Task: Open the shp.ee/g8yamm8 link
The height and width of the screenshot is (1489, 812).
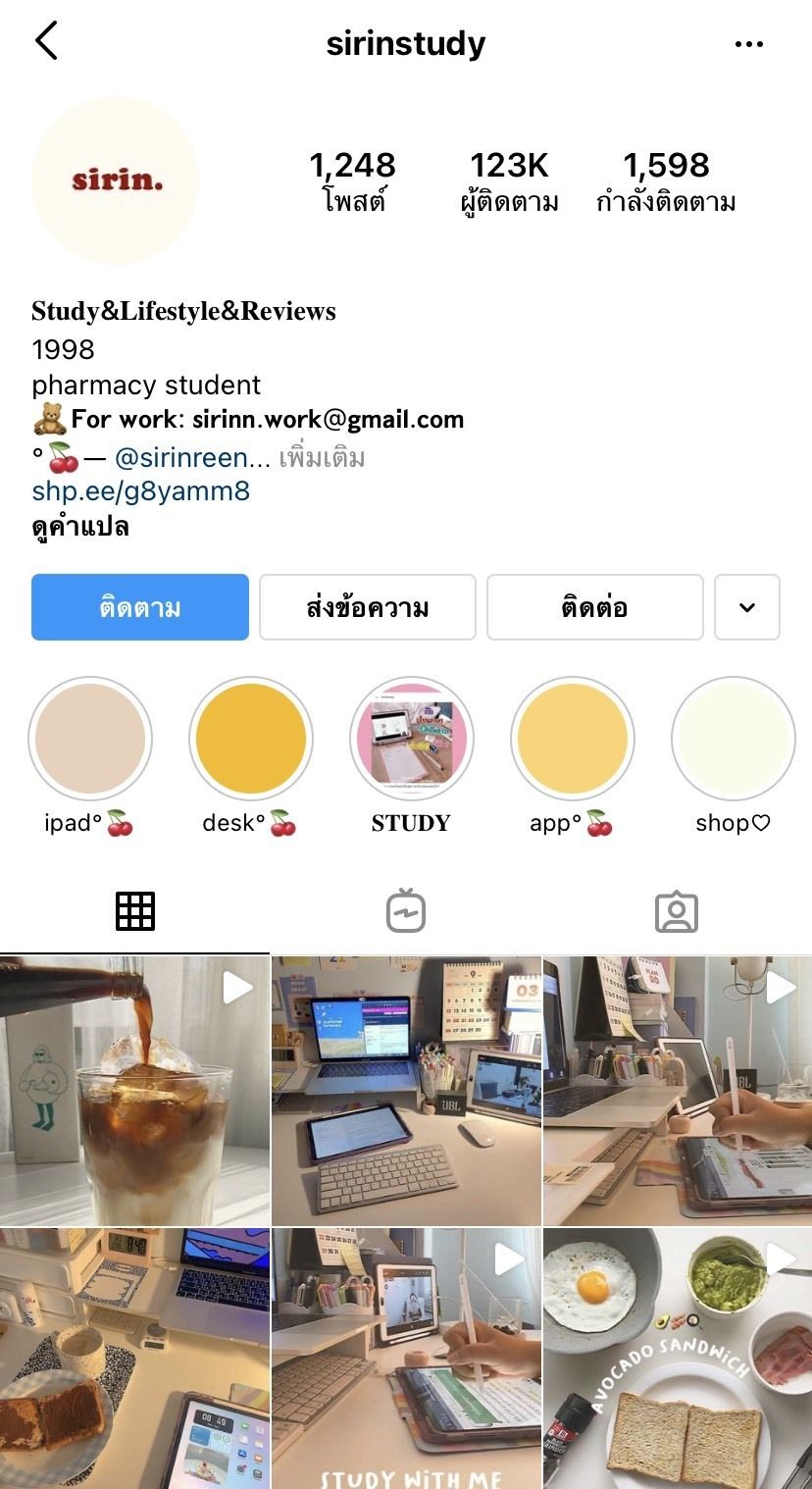Action: (141, 490)
